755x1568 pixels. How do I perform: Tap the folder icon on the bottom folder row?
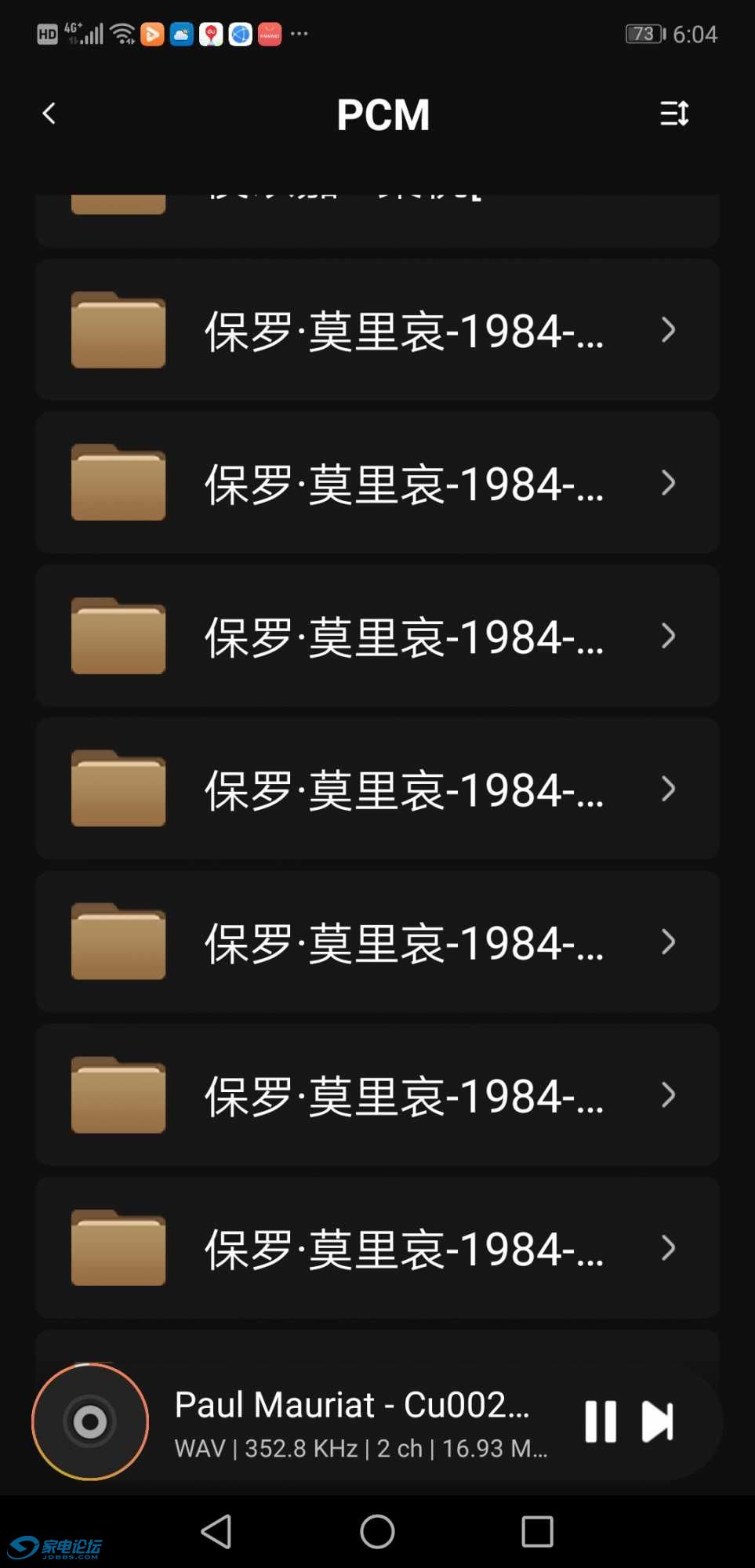[x=118, y=1247]
